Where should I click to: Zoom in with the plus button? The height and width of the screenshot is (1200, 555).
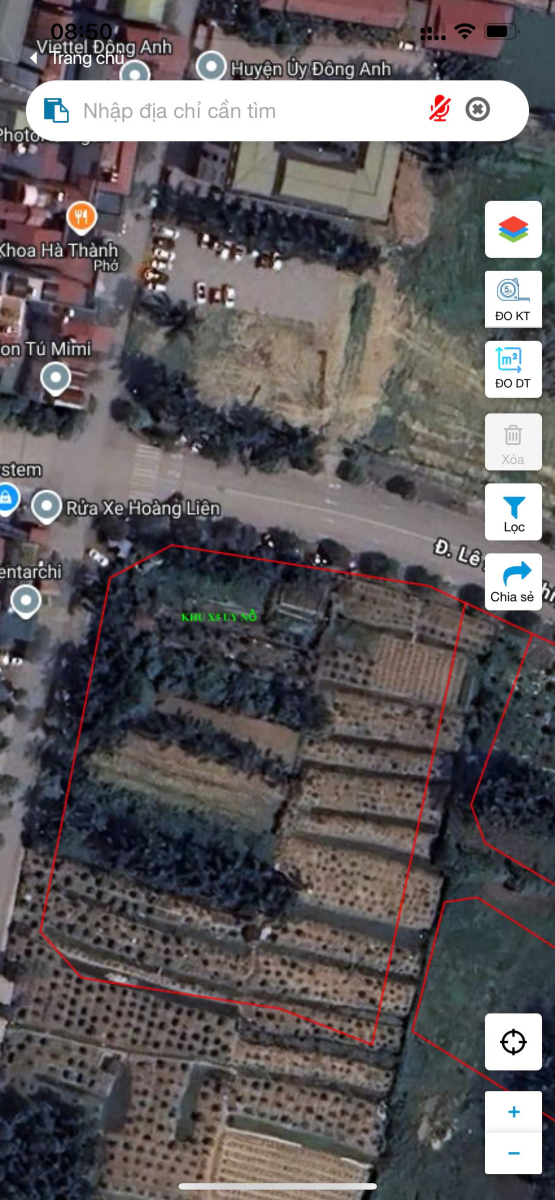(513, 1112)
